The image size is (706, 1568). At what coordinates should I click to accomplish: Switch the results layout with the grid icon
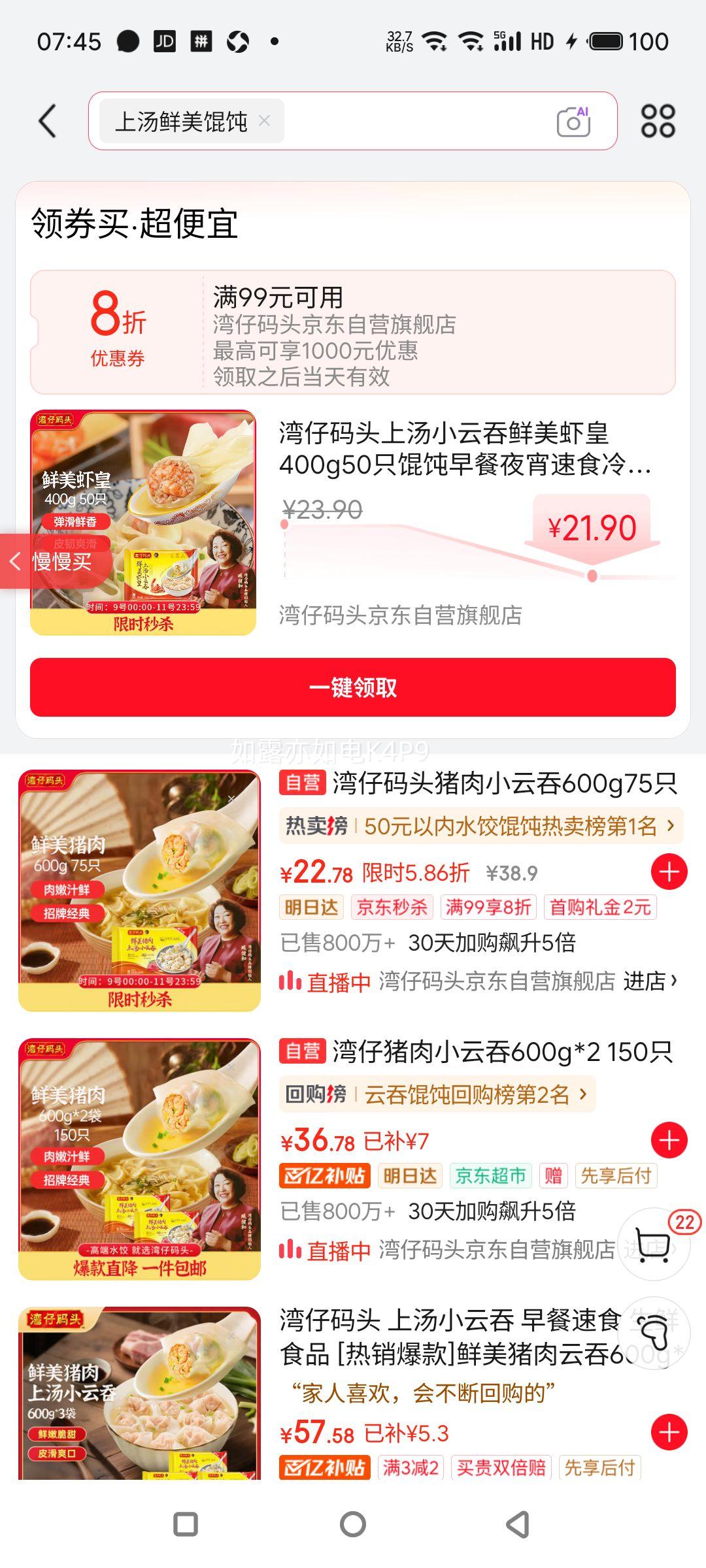click(658, 121)
